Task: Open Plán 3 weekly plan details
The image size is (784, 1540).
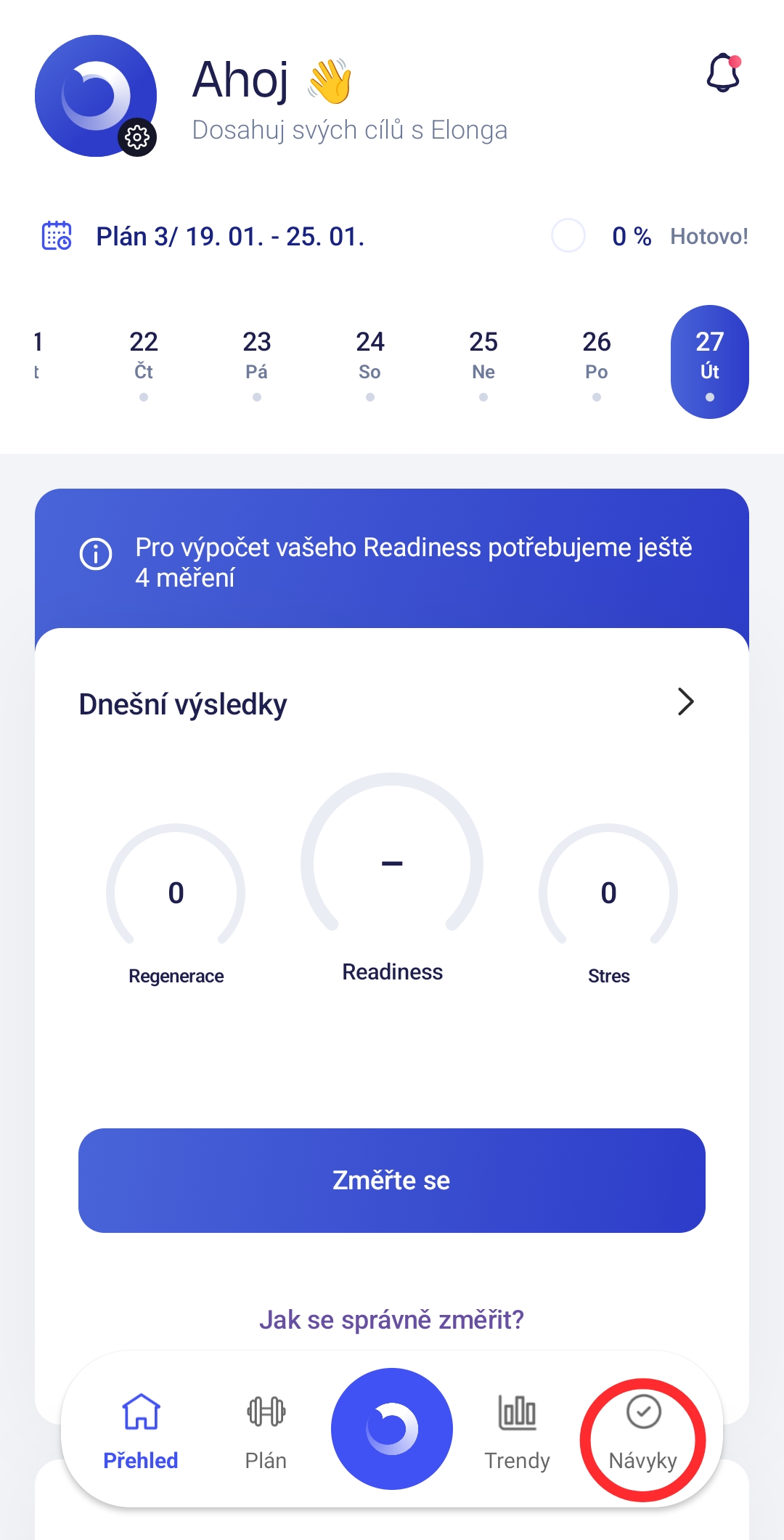Action: pos(230,237)
